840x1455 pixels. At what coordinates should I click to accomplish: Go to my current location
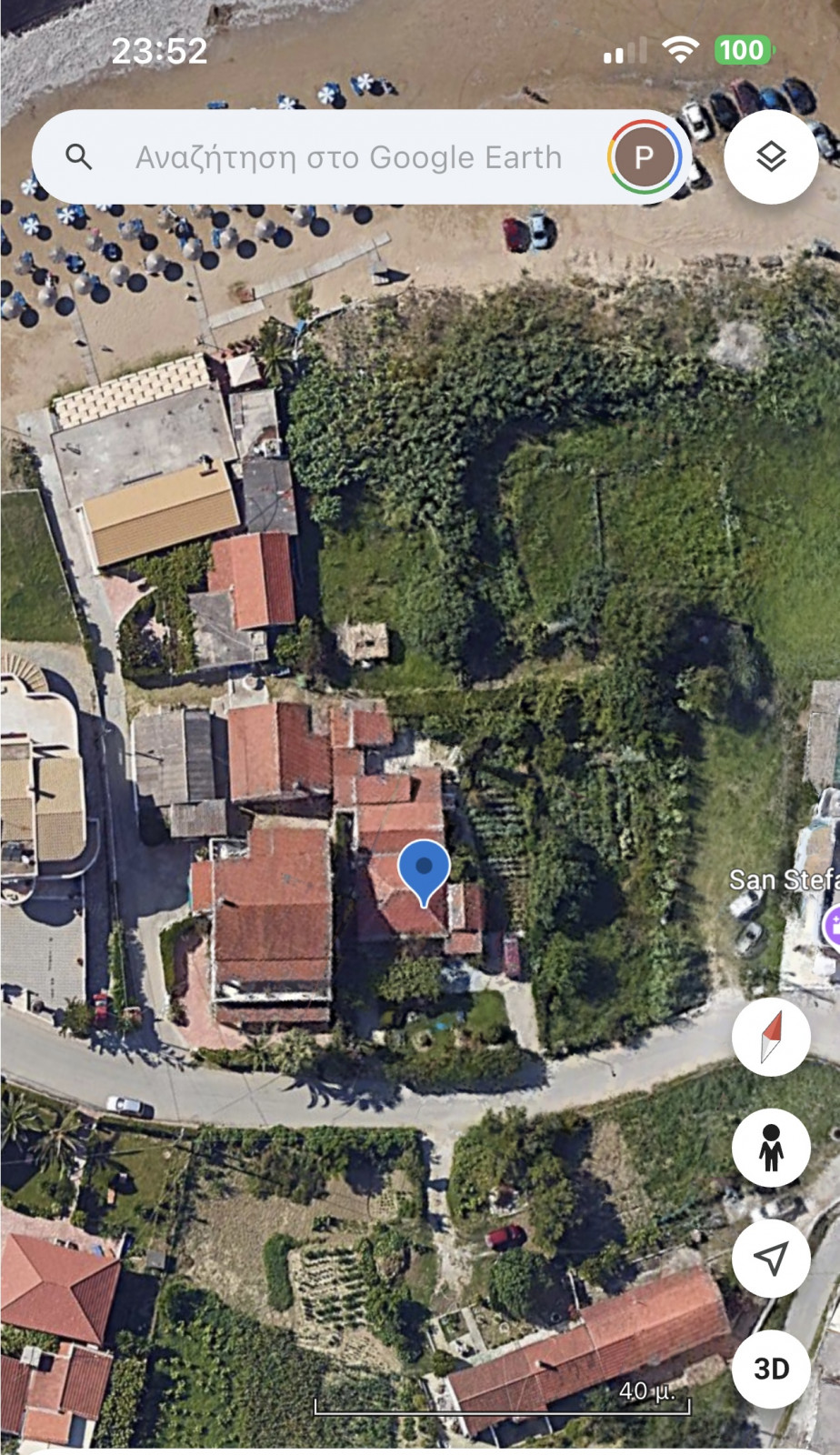(x=771, y=1258)
